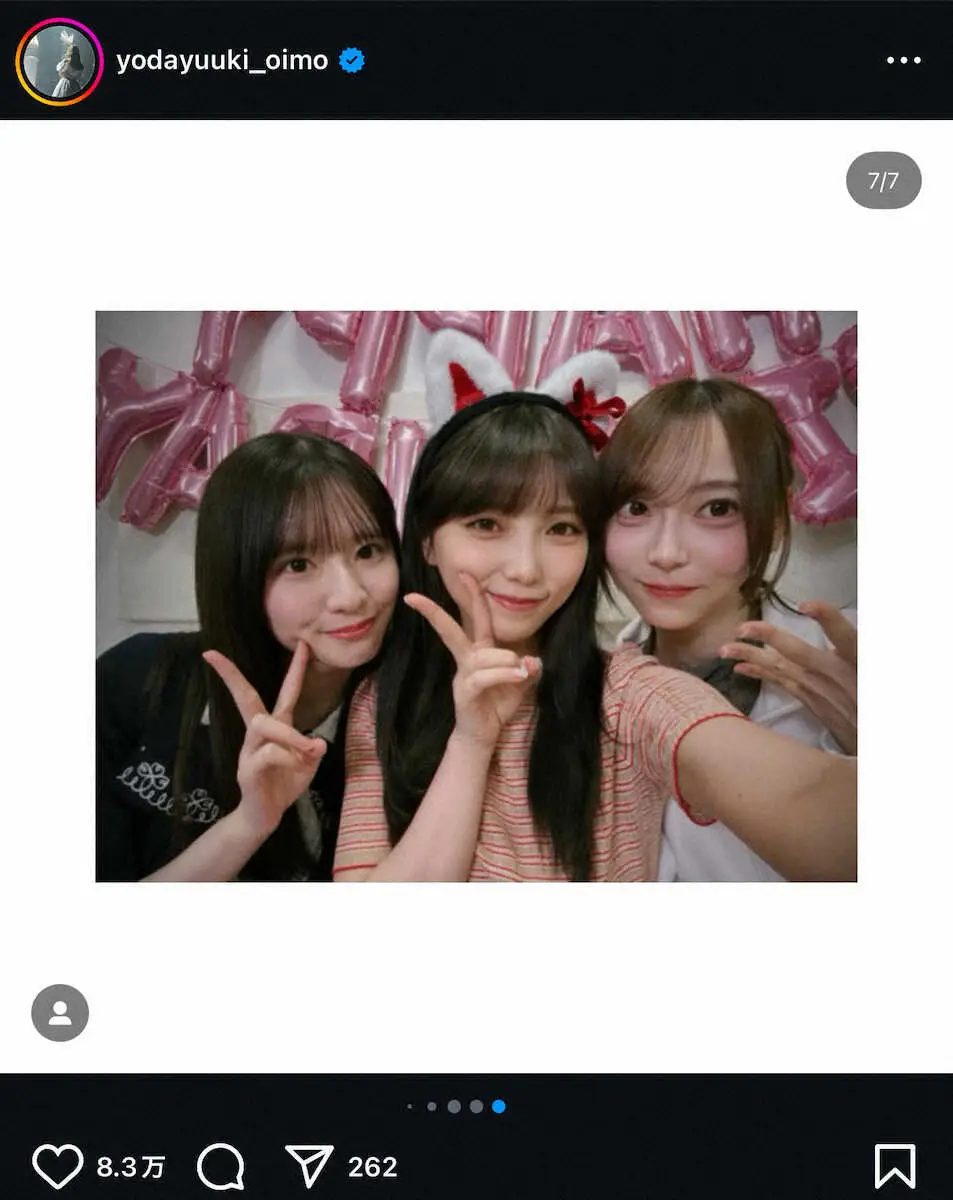Open the yodayuuki_oimo username link
The image size is (953, 1200).
coord(221,61)
